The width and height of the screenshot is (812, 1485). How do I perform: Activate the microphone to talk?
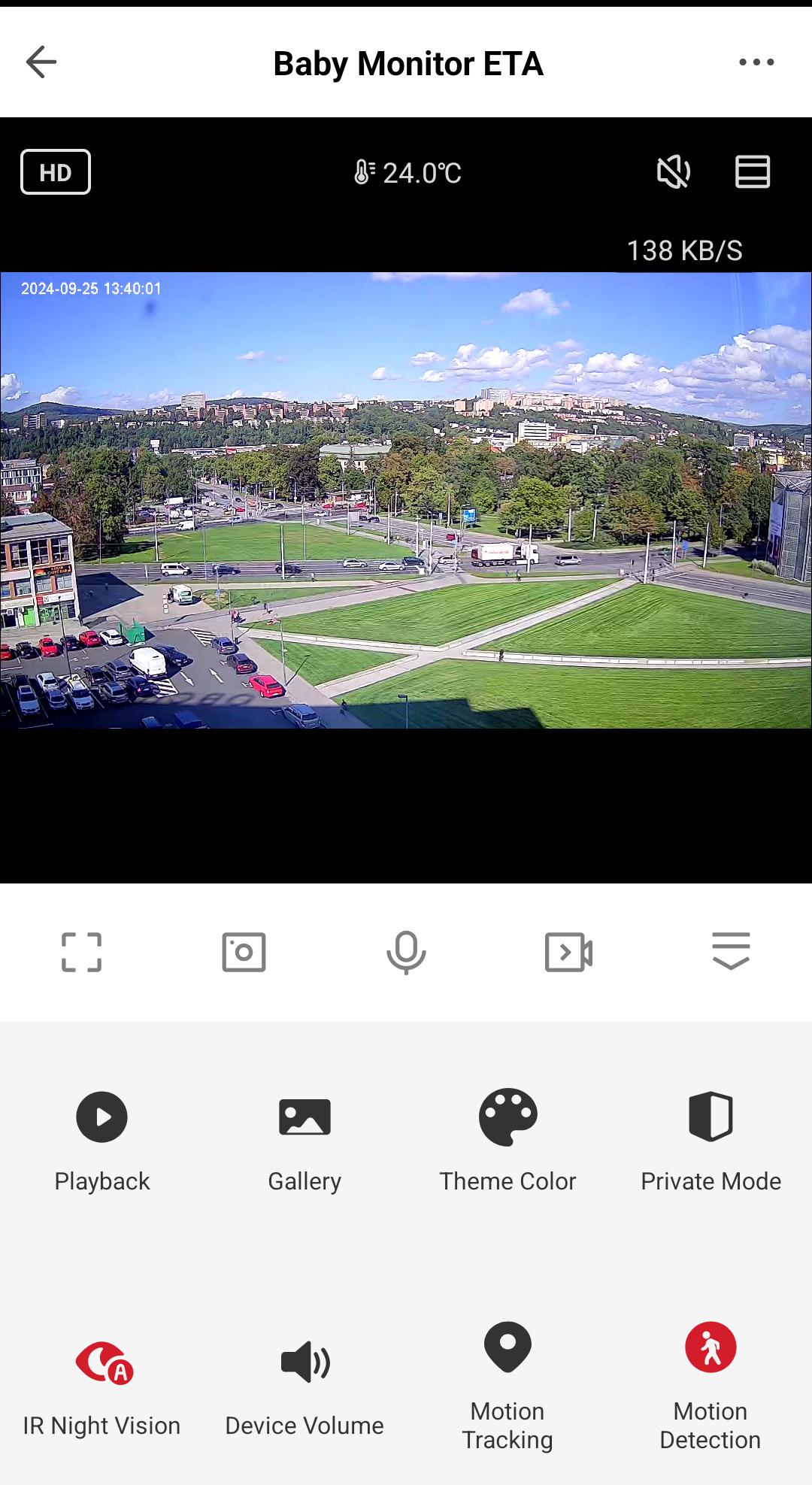406,952
